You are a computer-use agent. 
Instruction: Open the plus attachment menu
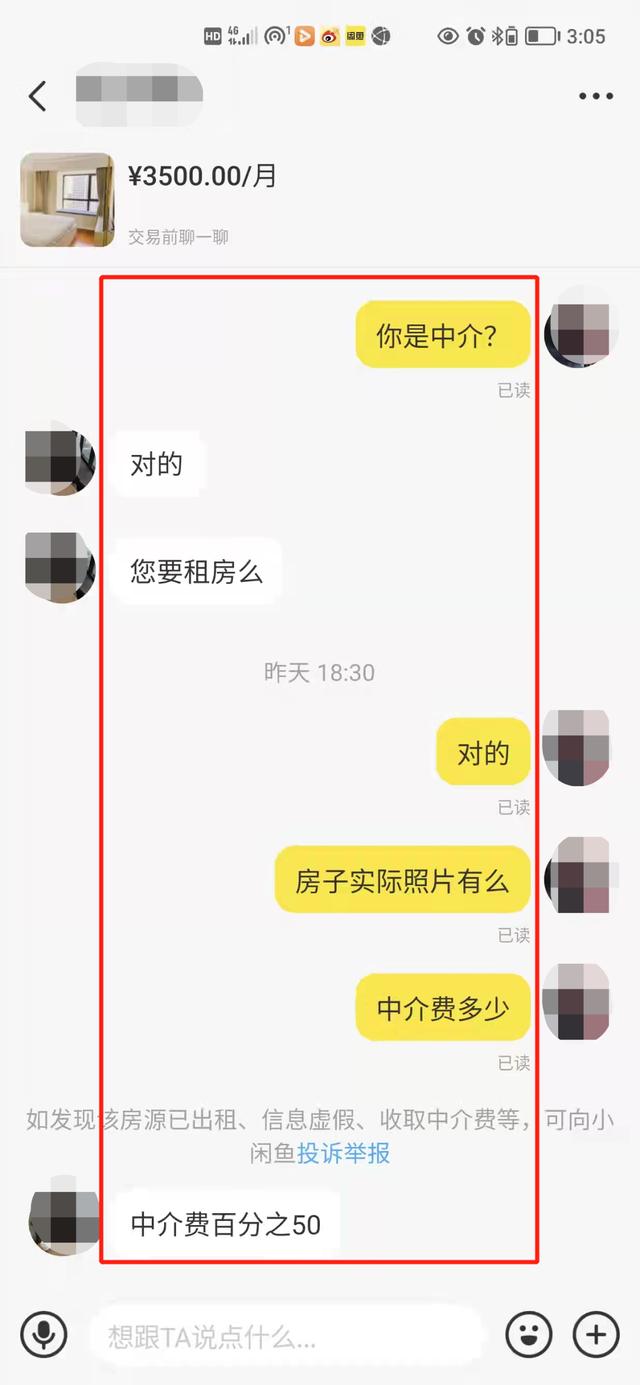[596, 1334]
